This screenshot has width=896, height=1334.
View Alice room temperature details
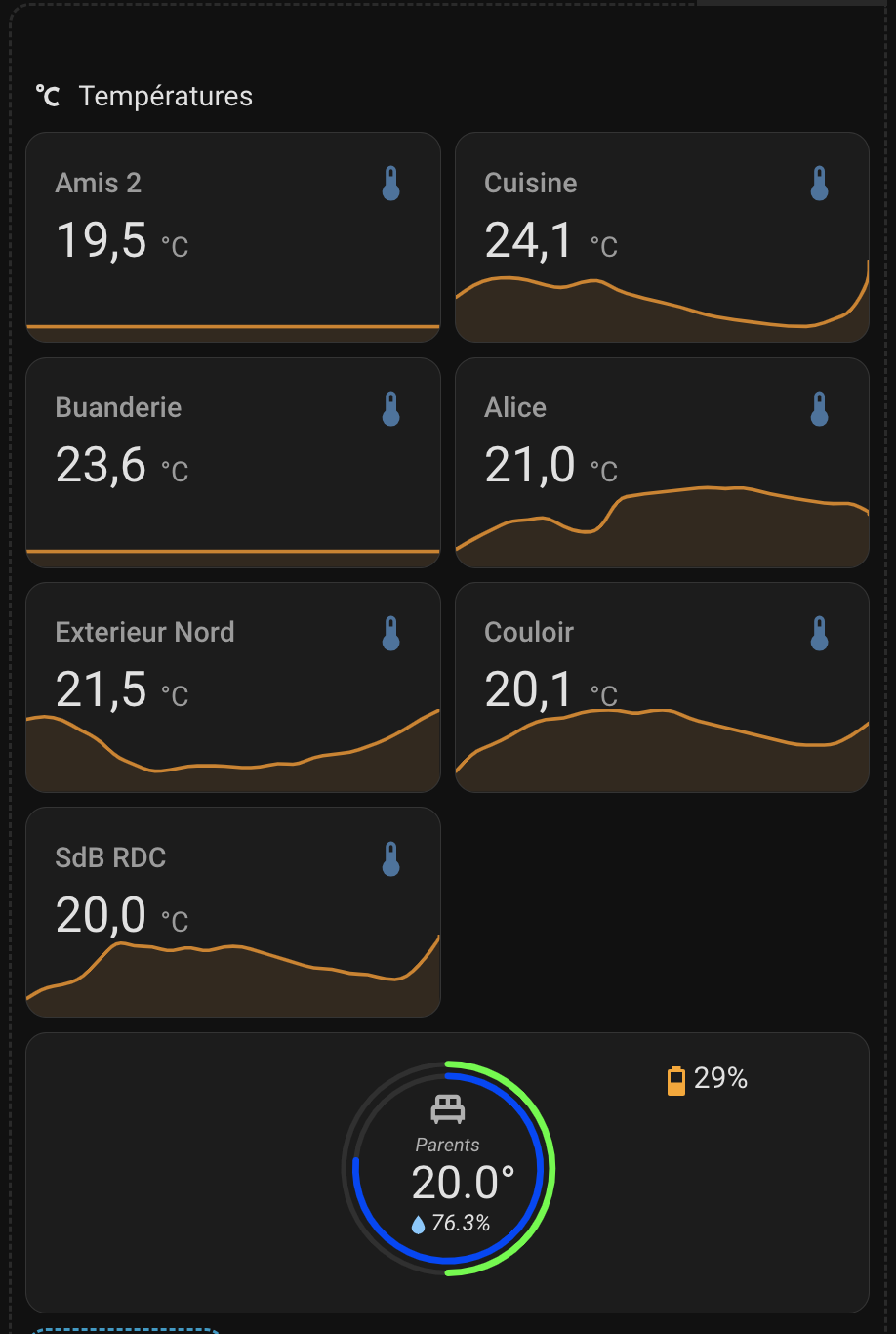click(x=662, y=463)
